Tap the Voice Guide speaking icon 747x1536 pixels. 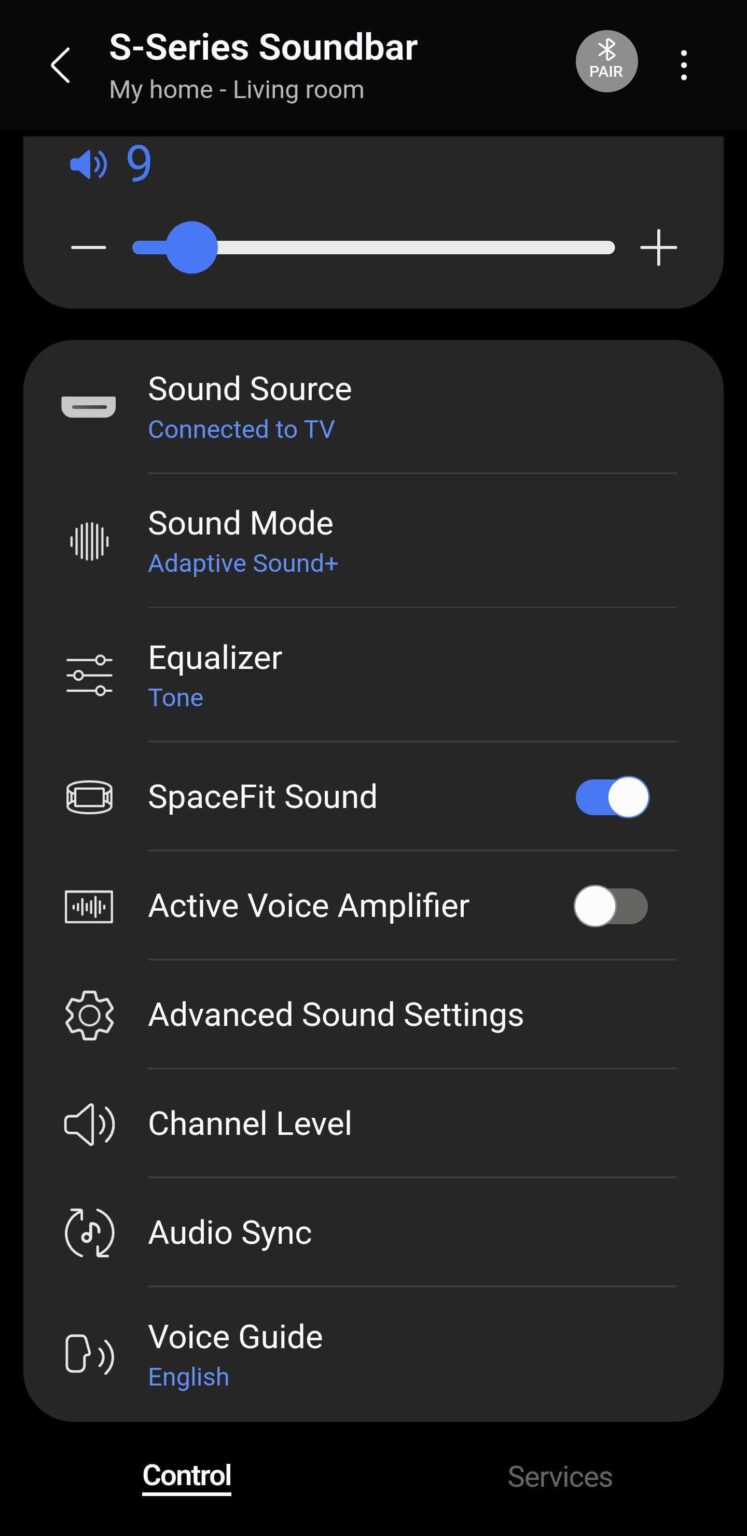[x=88, y=1355]
